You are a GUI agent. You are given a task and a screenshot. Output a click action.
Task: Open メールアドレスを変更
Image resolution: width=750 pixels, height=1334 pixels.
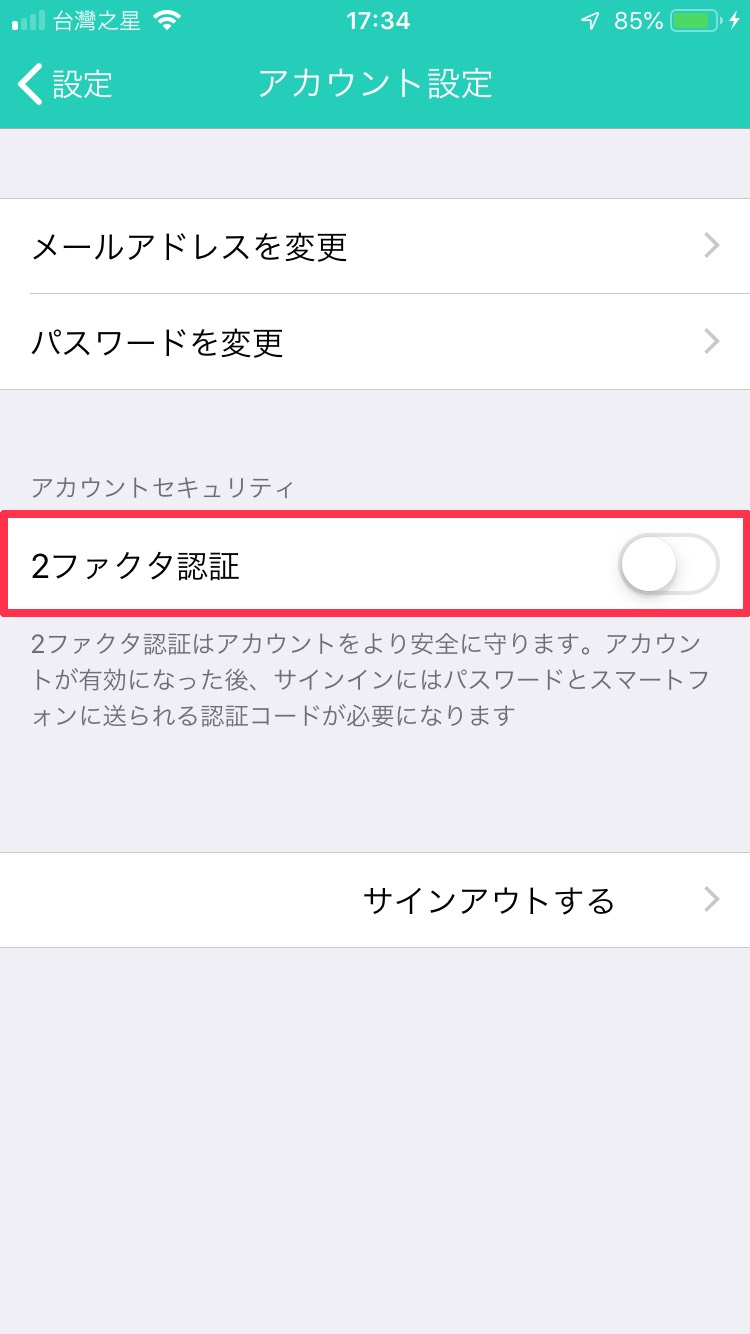375,246
